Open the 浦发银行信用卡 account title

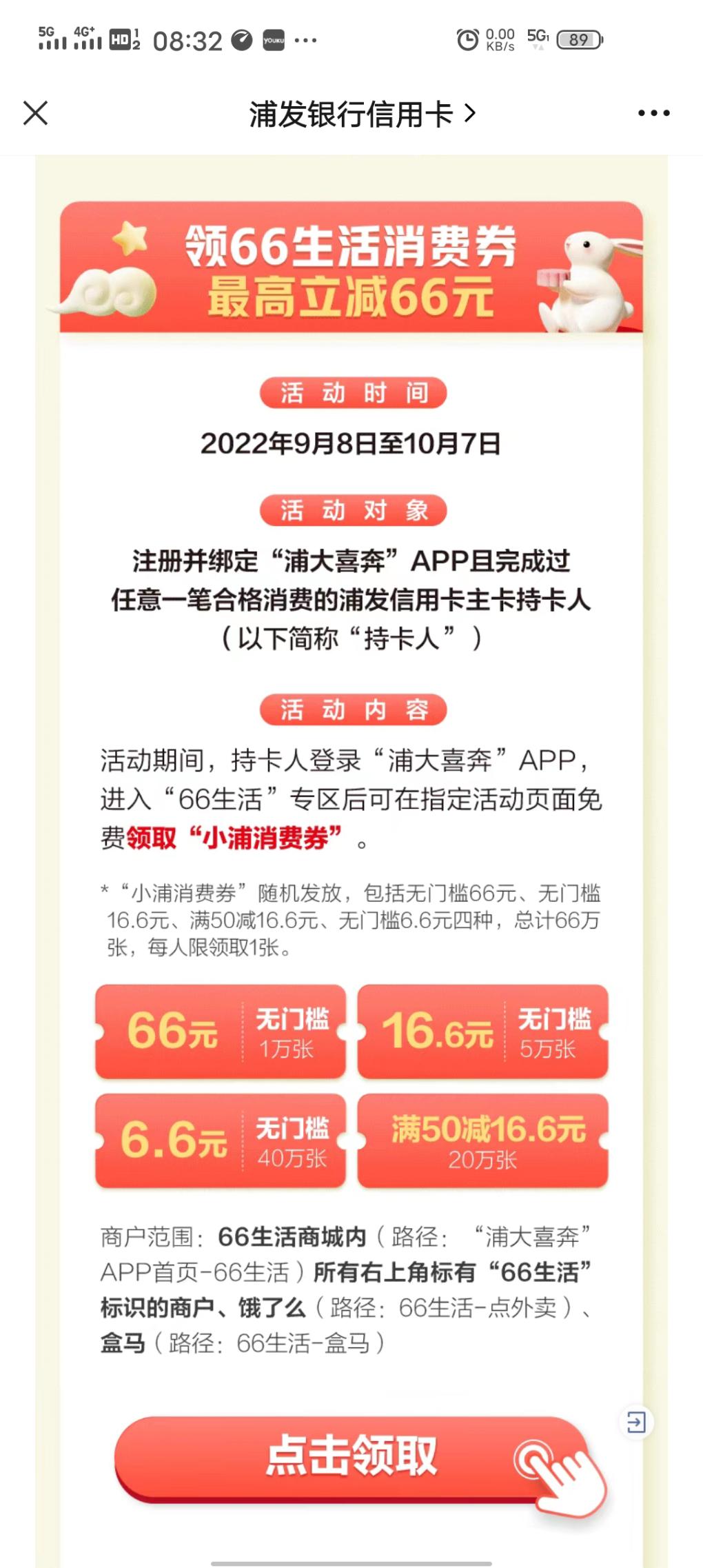click(x=361, y=114)
